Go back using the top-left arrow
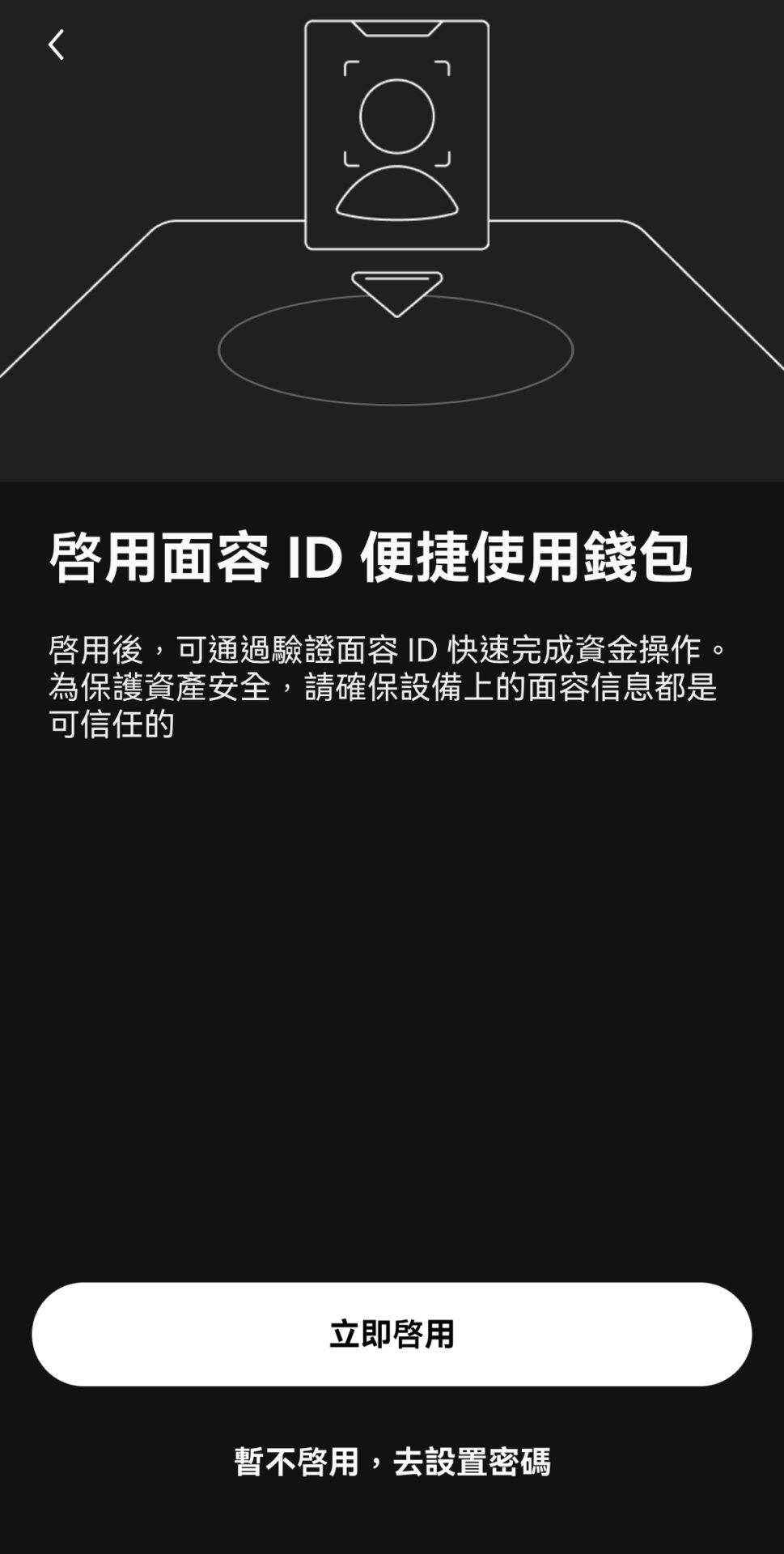The width and height of the screenshot is (784, 1554). (56, 45)
